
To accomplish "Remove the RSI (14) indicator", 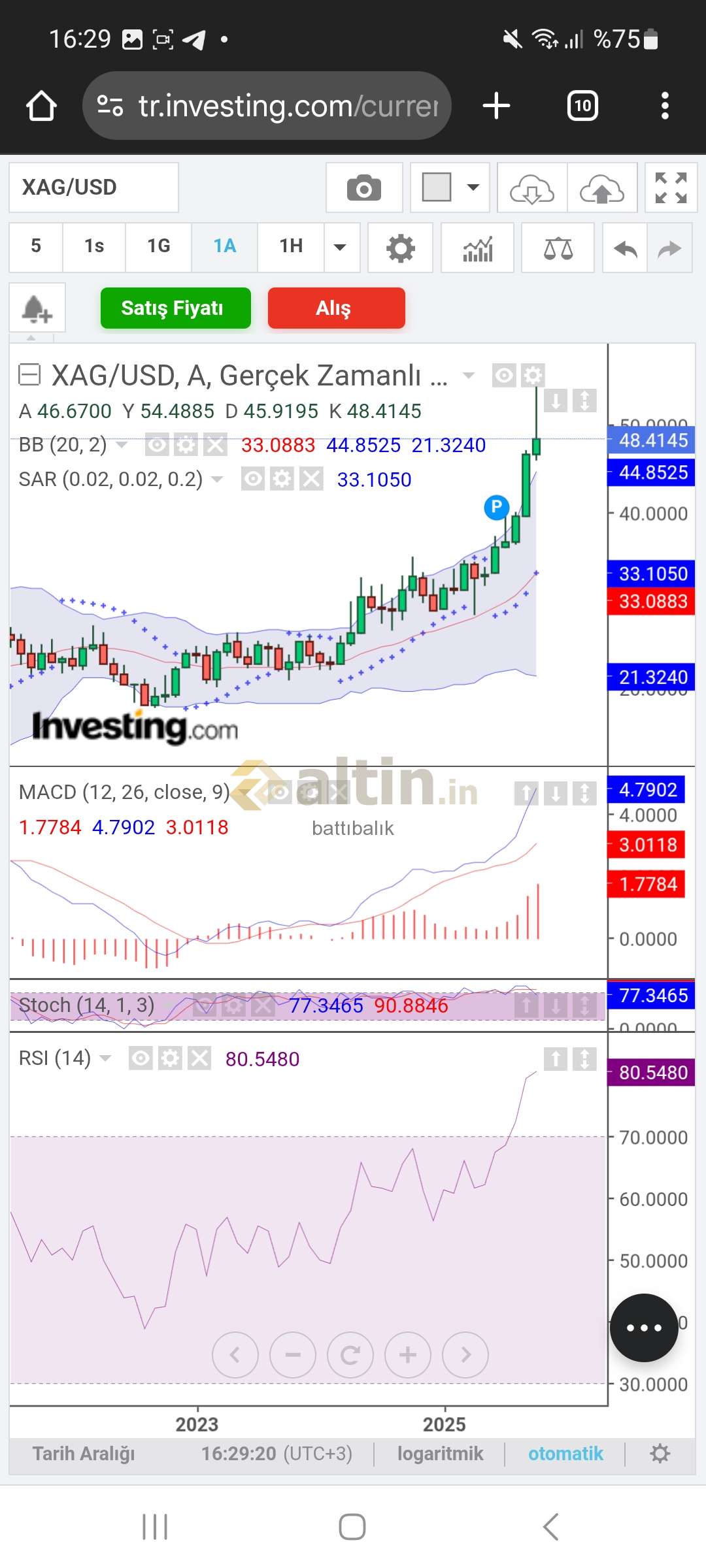I will (x=199, y=1058).
